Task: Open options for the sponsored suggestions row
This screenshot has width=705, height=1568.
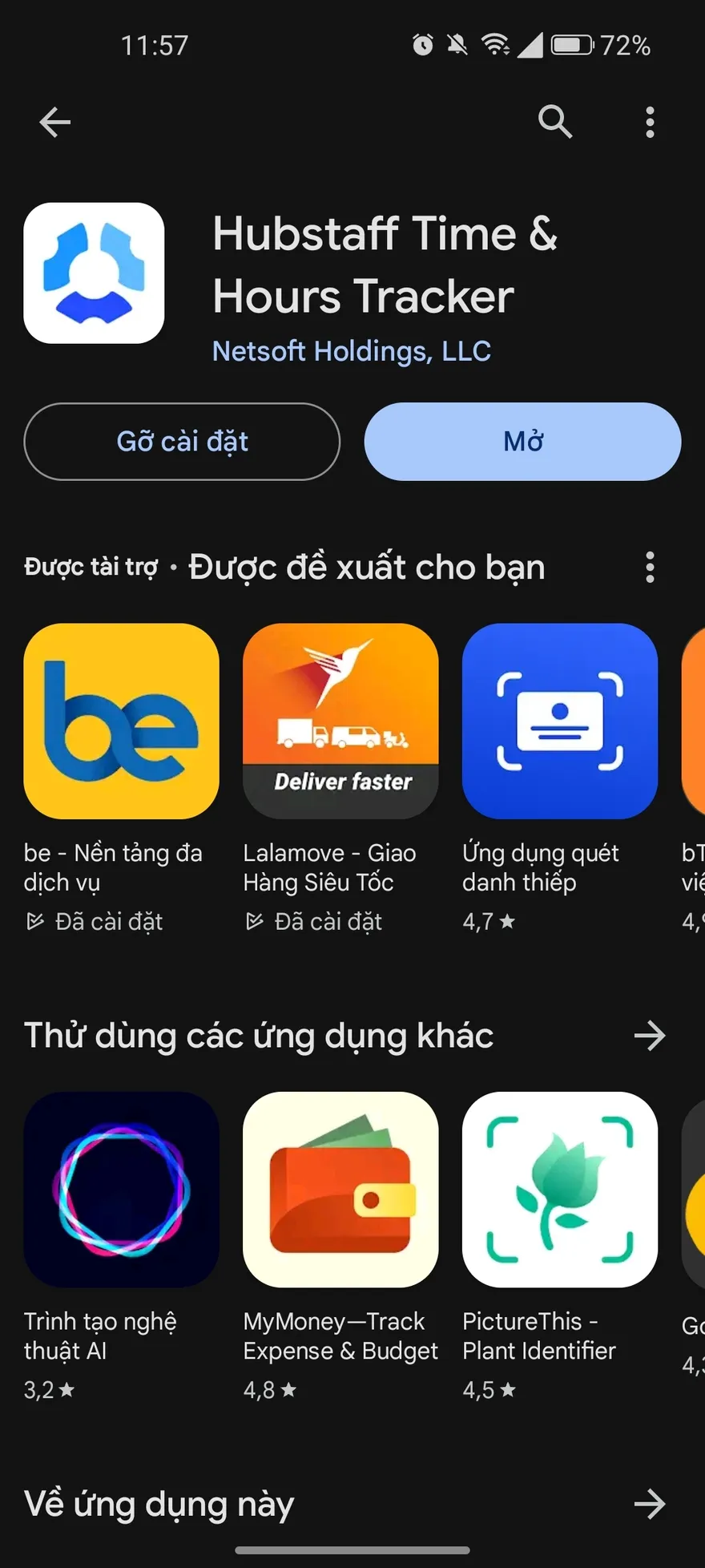Action: [651, 567]
